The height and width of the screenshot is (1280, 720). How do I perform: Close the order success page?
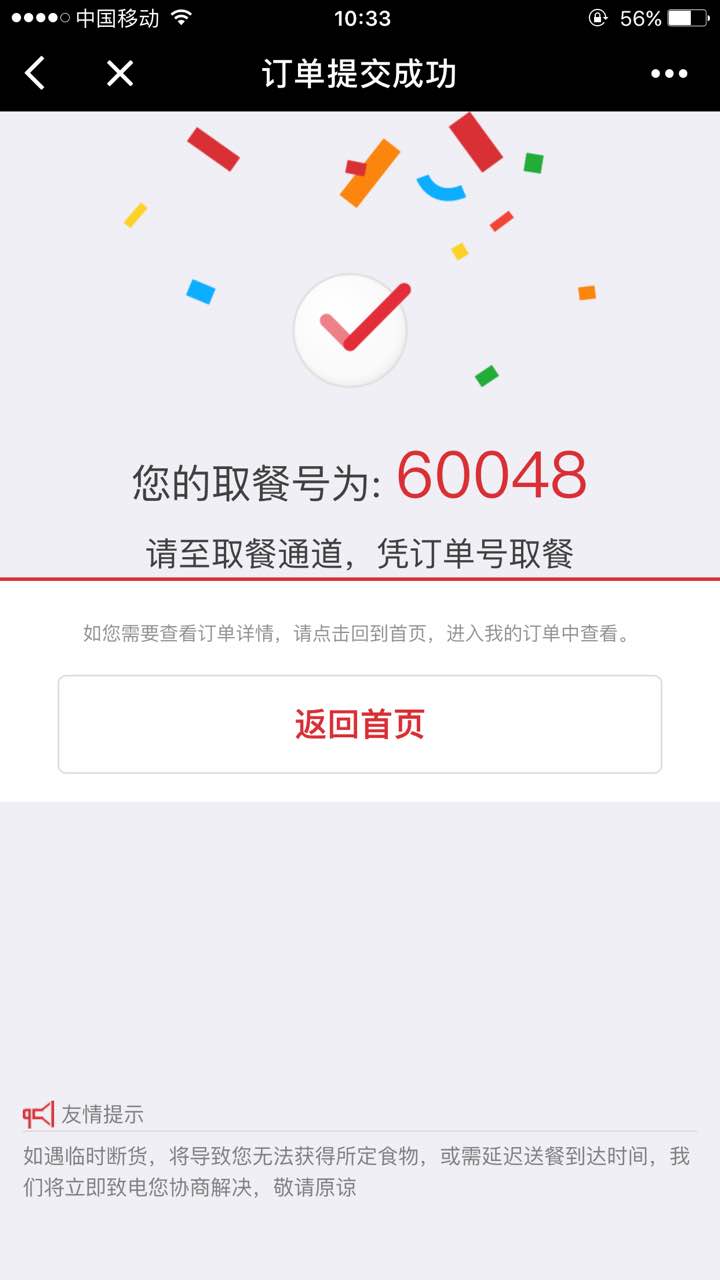coord(120,73)
